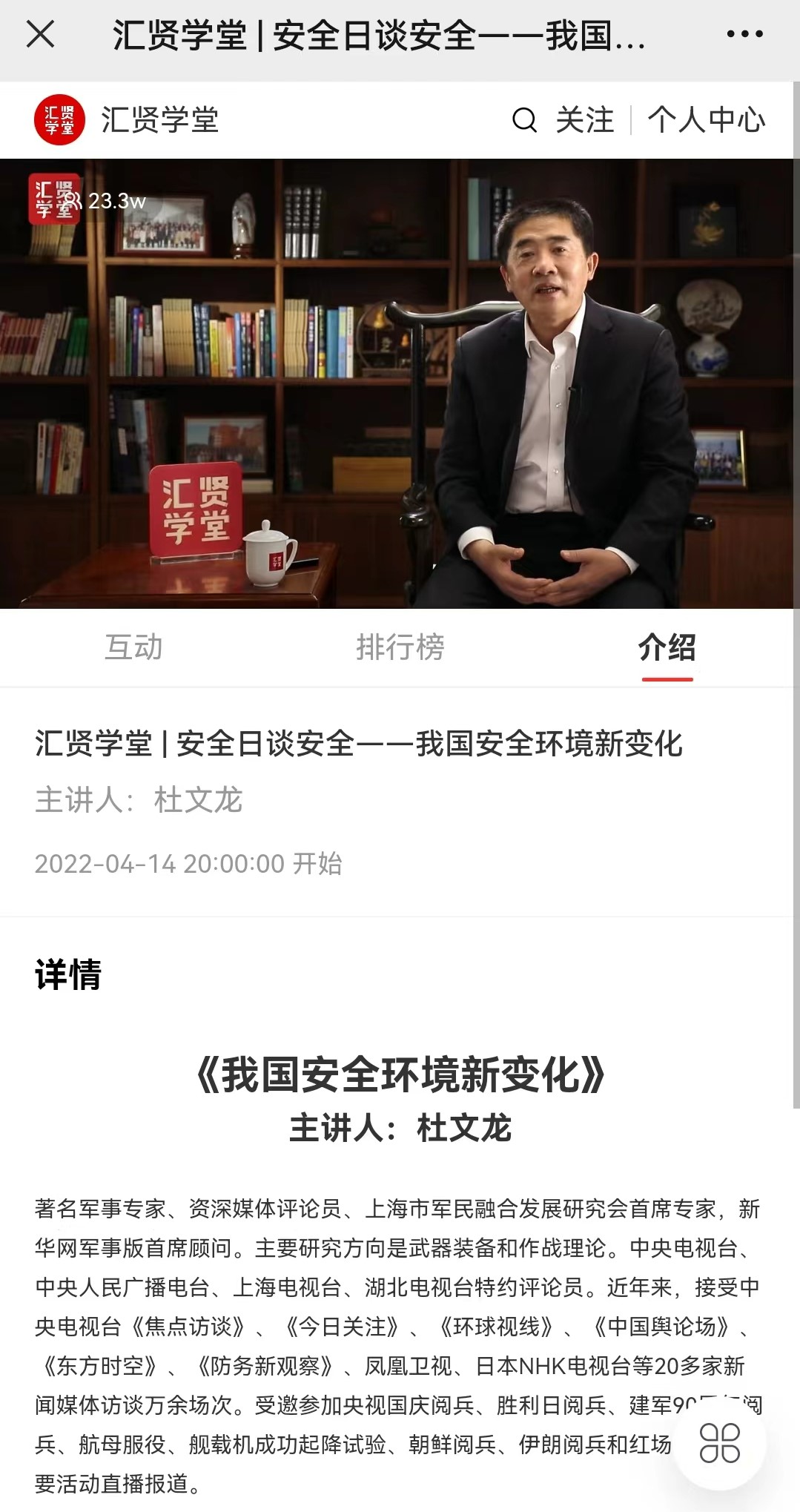
Task: Close the webview page
Action: 40,34
